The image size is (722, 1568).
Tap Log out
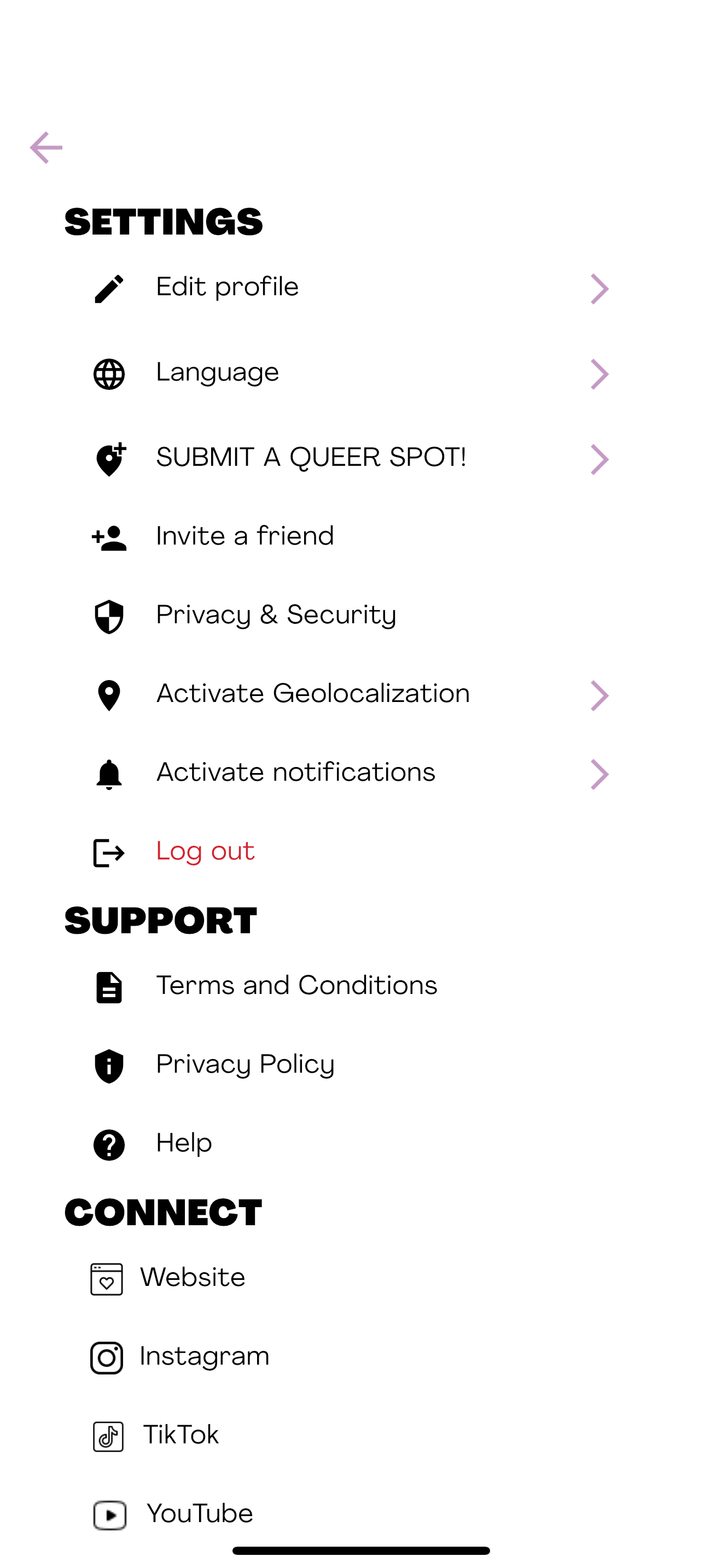point(205,852)
